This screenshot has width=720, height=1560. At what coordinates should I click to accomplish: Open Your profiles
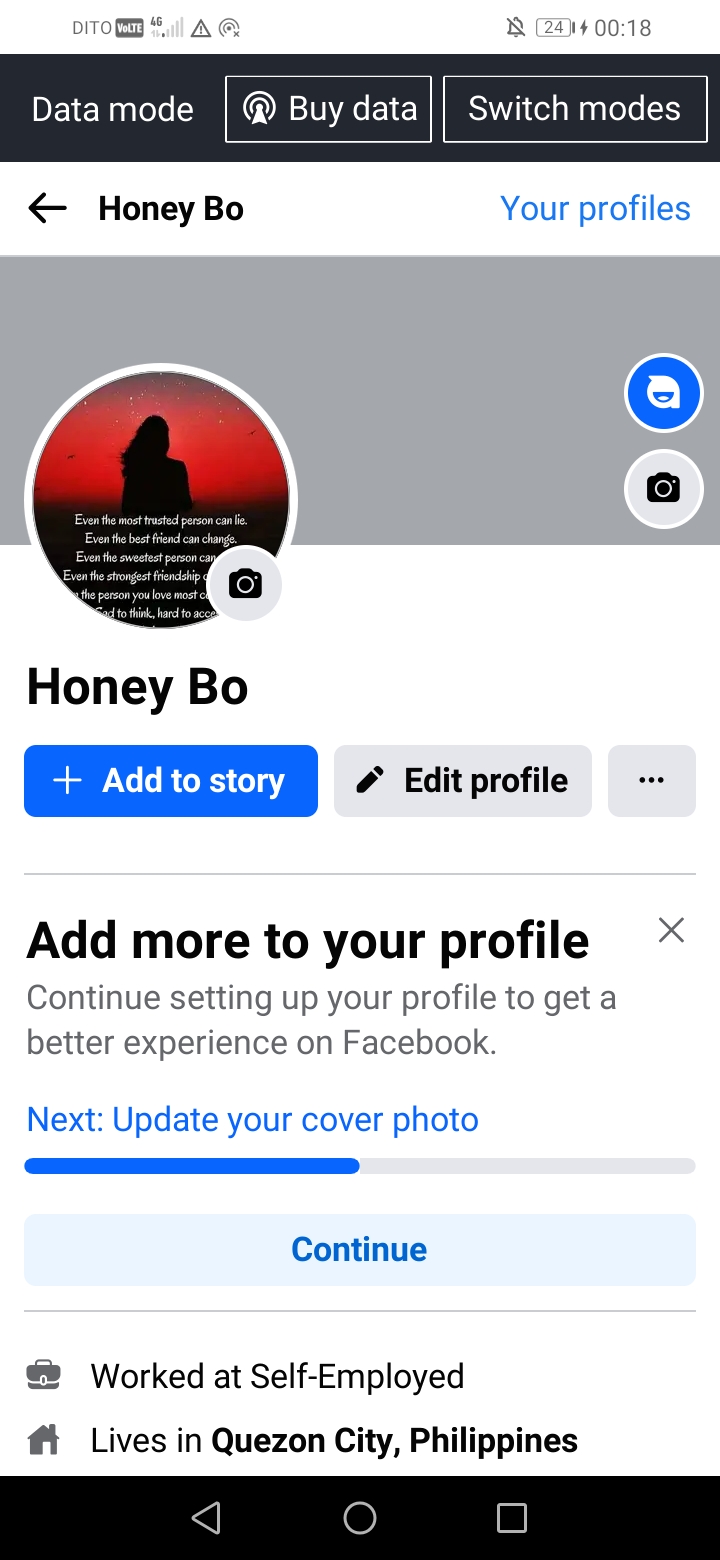(595, 208)
